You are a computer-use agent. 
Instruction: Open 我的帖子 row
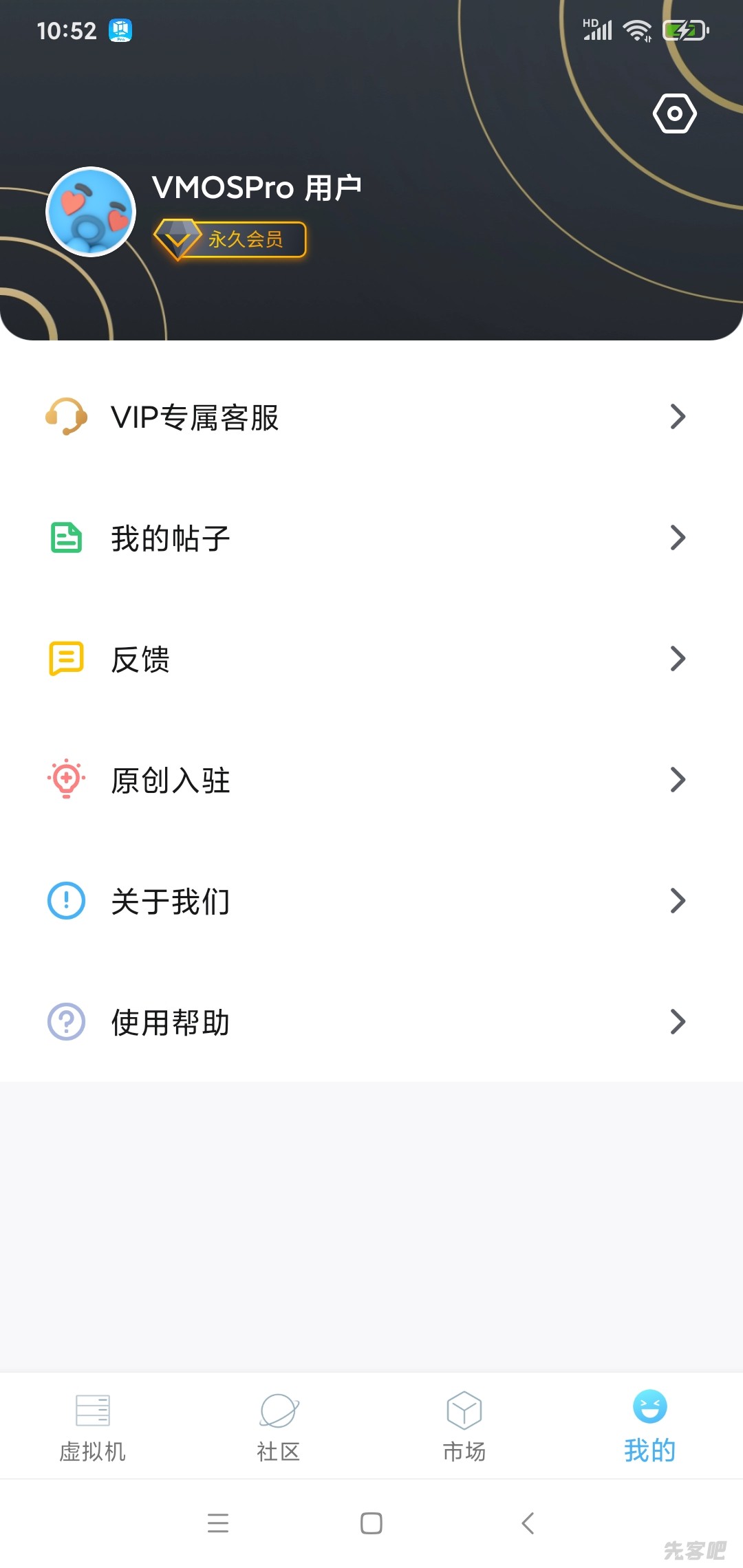371,538
